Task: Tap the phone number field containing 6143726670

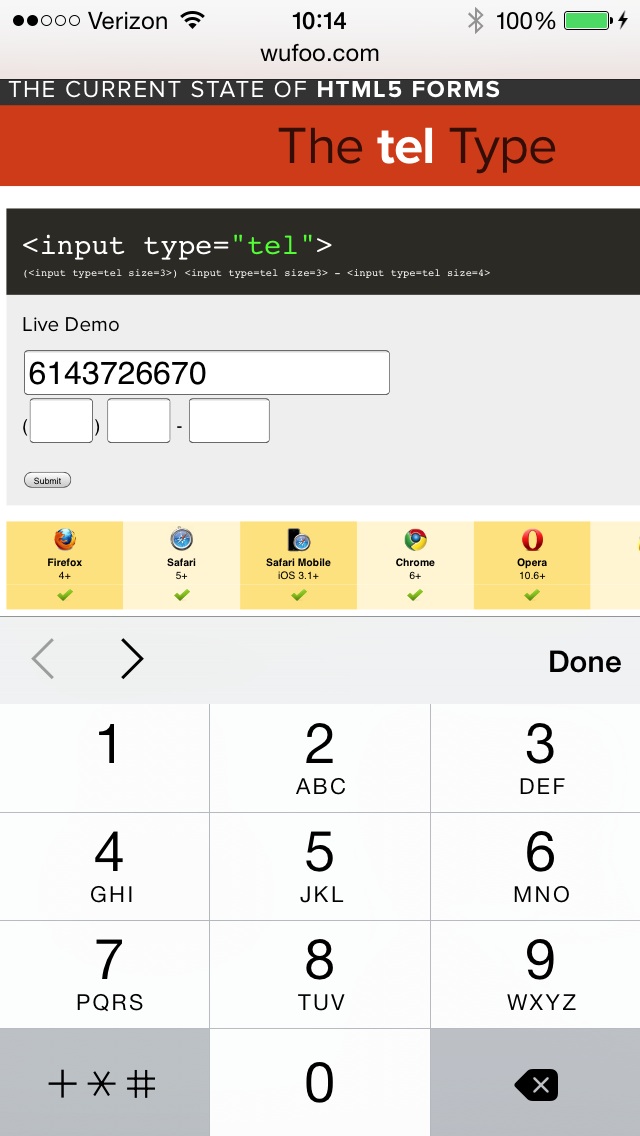Action: pyautogui.click(x=207, y=372)
